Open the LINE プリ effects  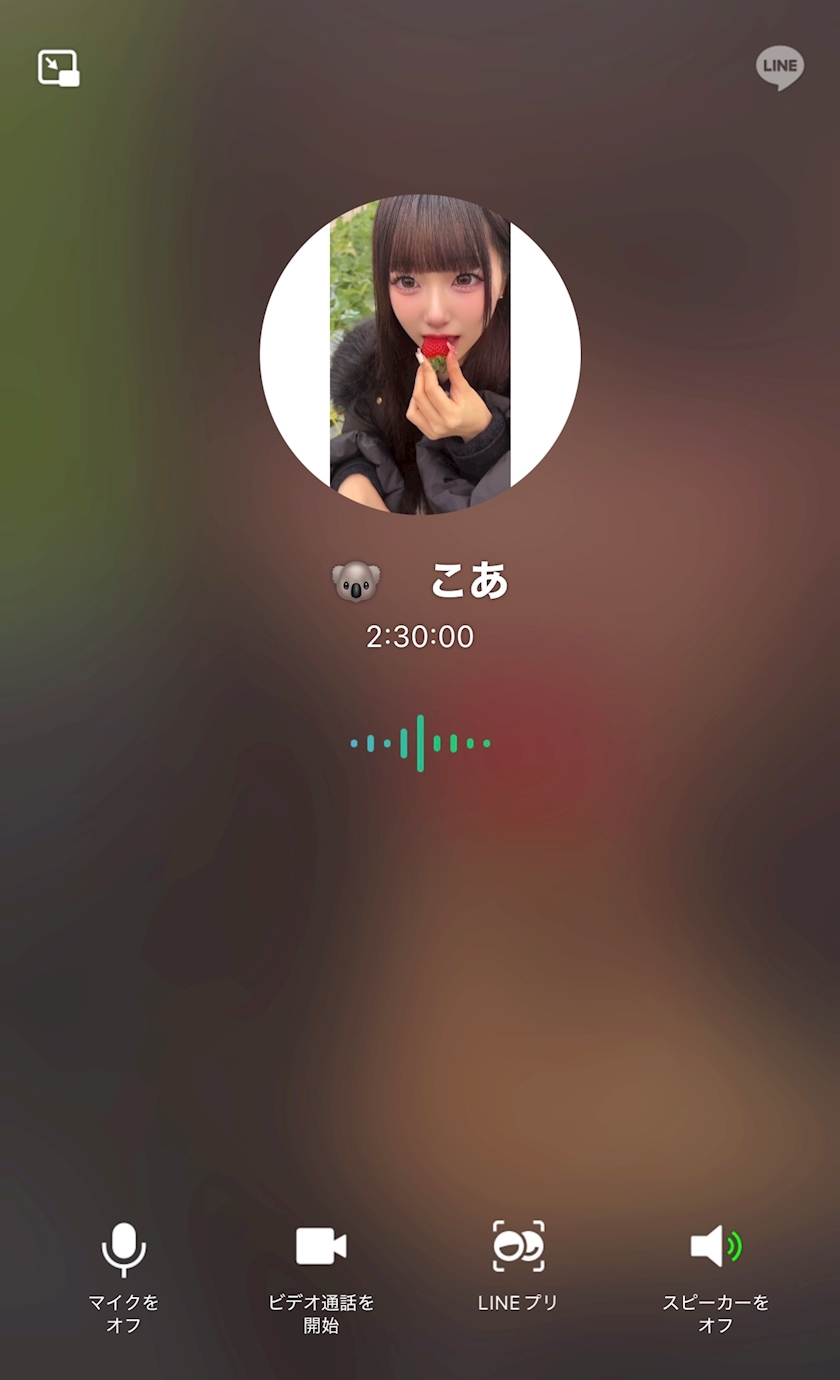click(518, 1266)
